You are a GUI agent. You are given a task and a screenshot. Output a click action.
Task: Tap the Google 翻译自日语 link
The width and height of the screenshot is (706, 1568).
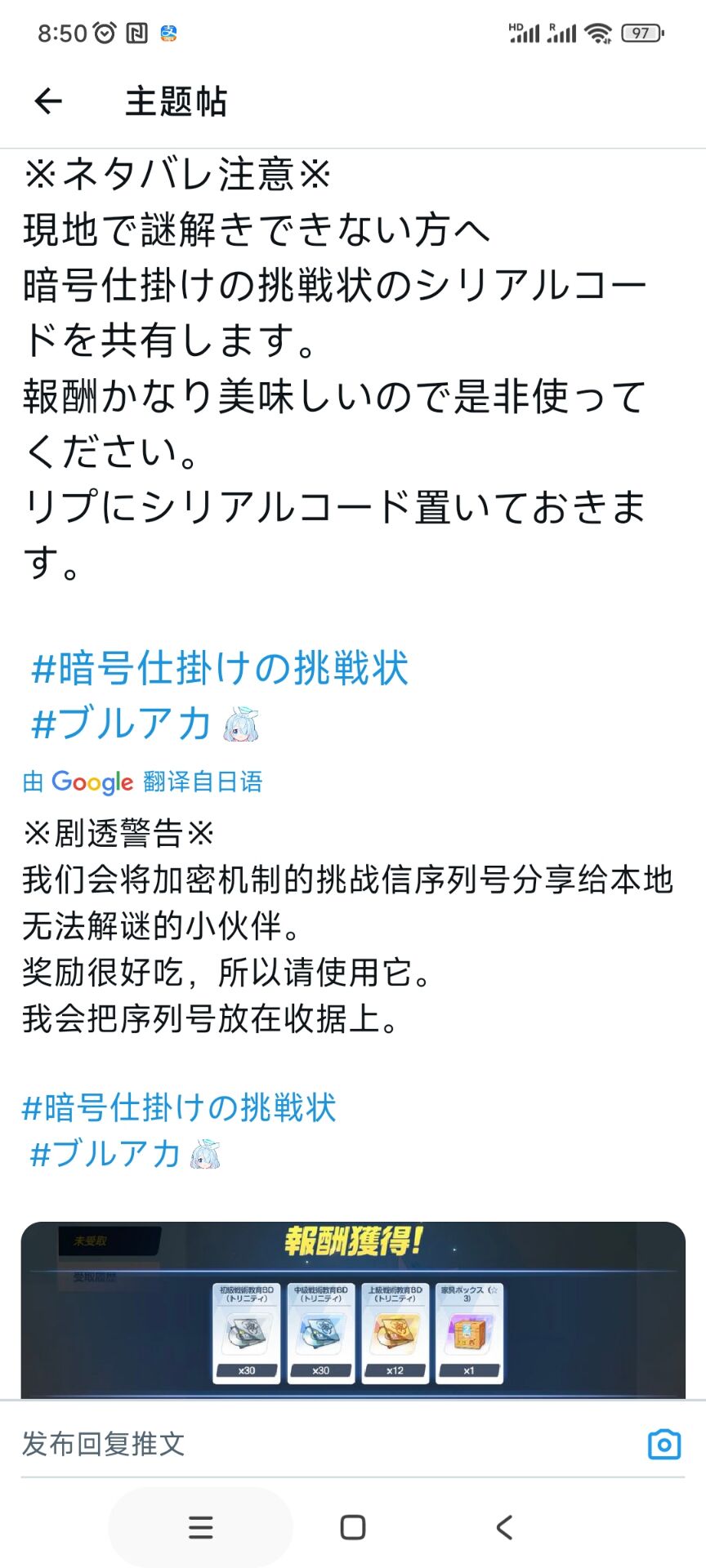coord(143,782)
